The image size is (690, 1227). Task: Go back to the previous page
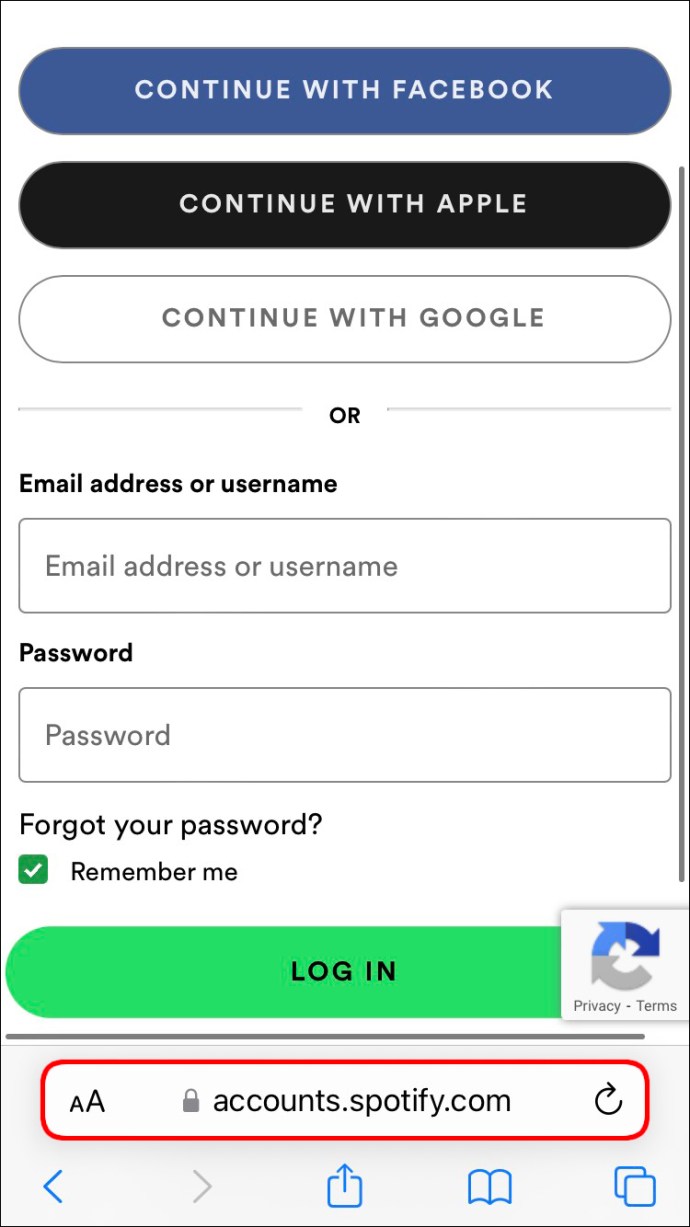[54, 1187]
